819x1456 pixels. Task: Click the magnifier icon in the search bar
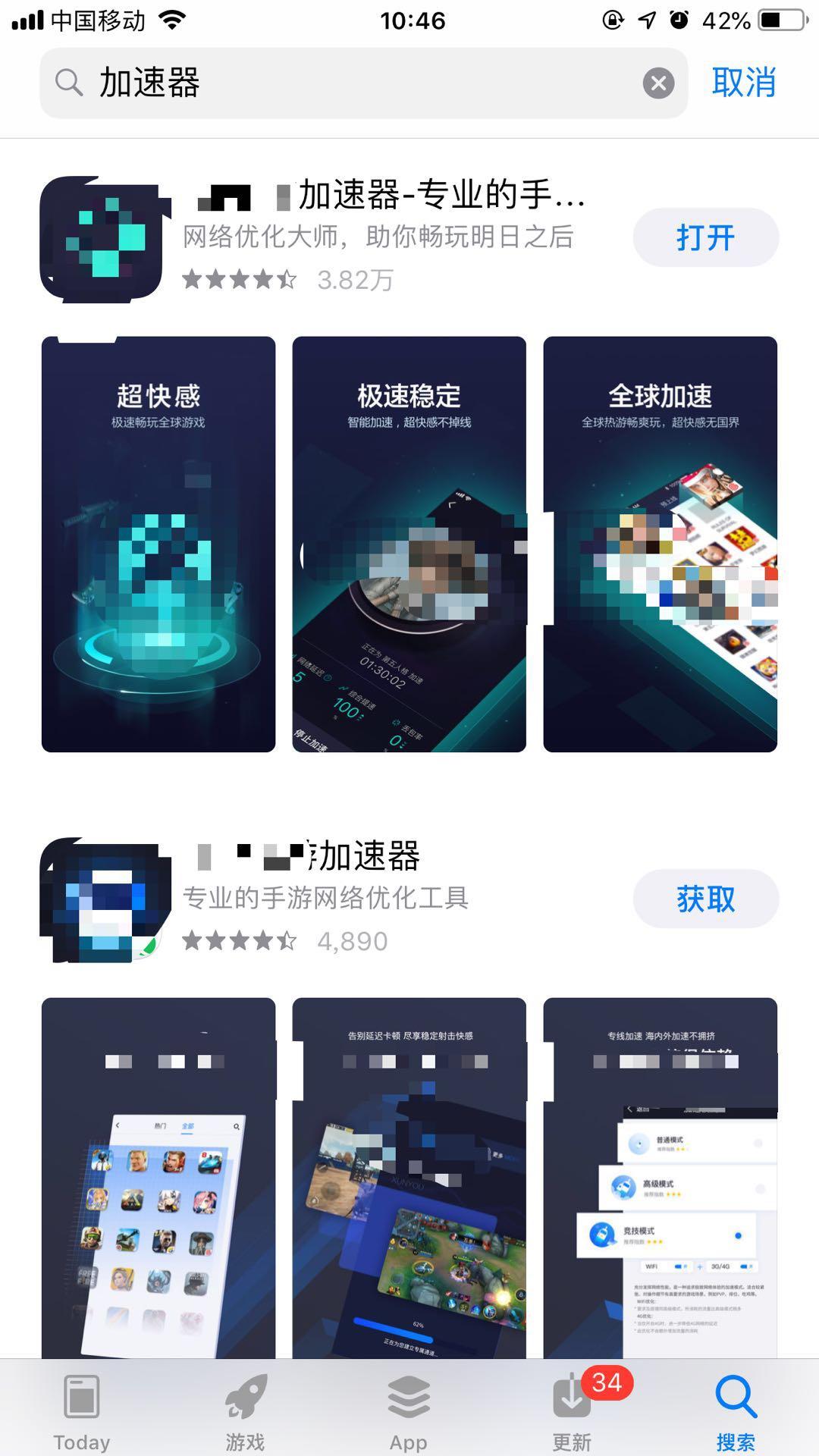(x=69, y=83)
